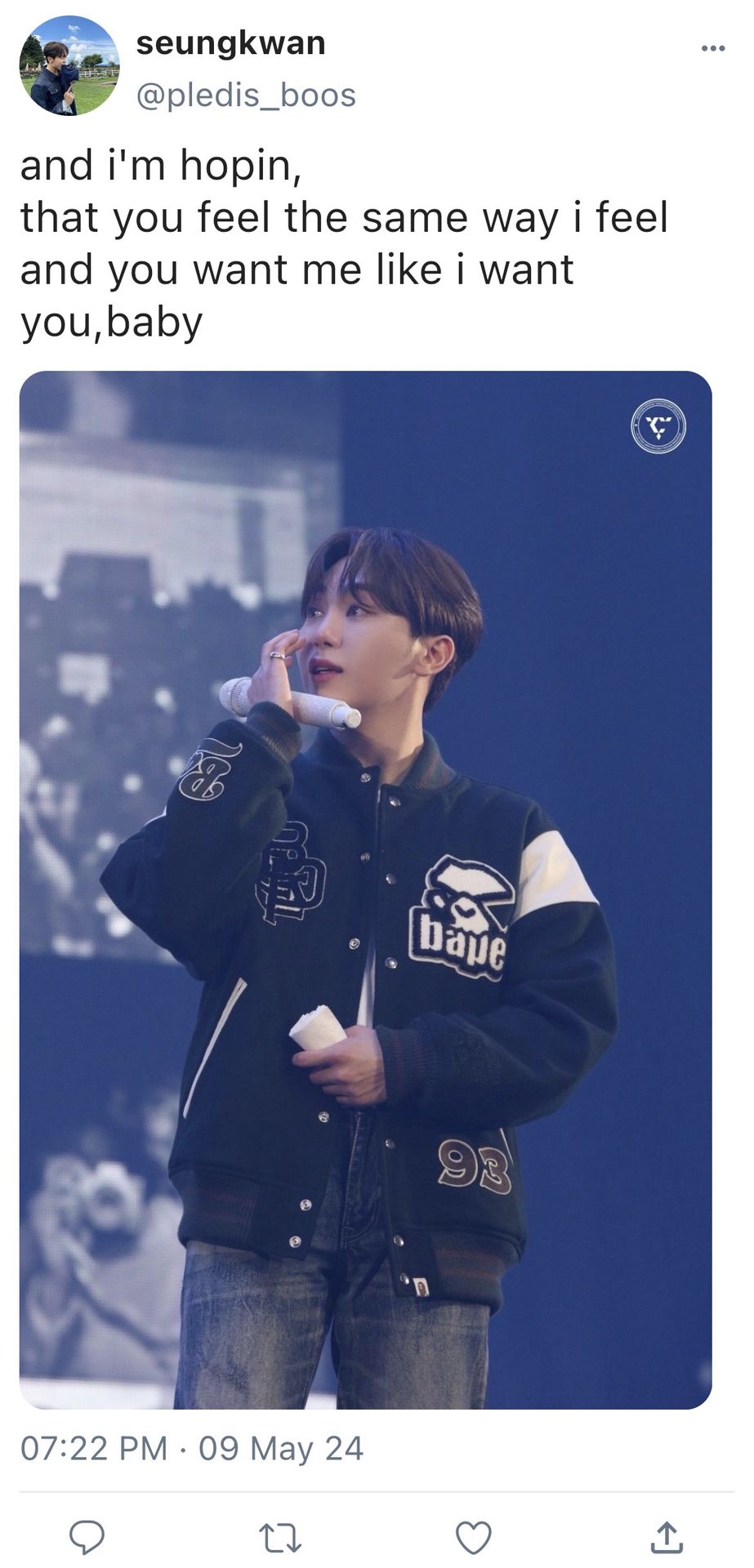754x1568 pixels.
Task: Open seungkwan's profile picture
Action: click(x=69, y=66)
